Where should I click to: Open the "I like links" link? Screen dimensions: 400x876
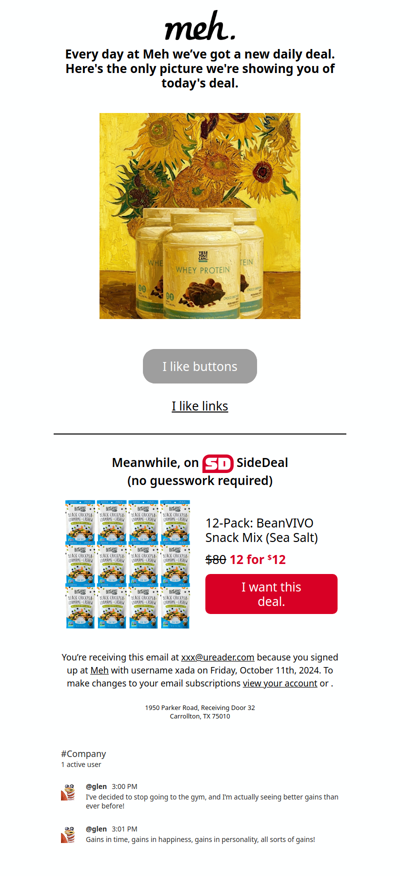click(x=200, y=406)
